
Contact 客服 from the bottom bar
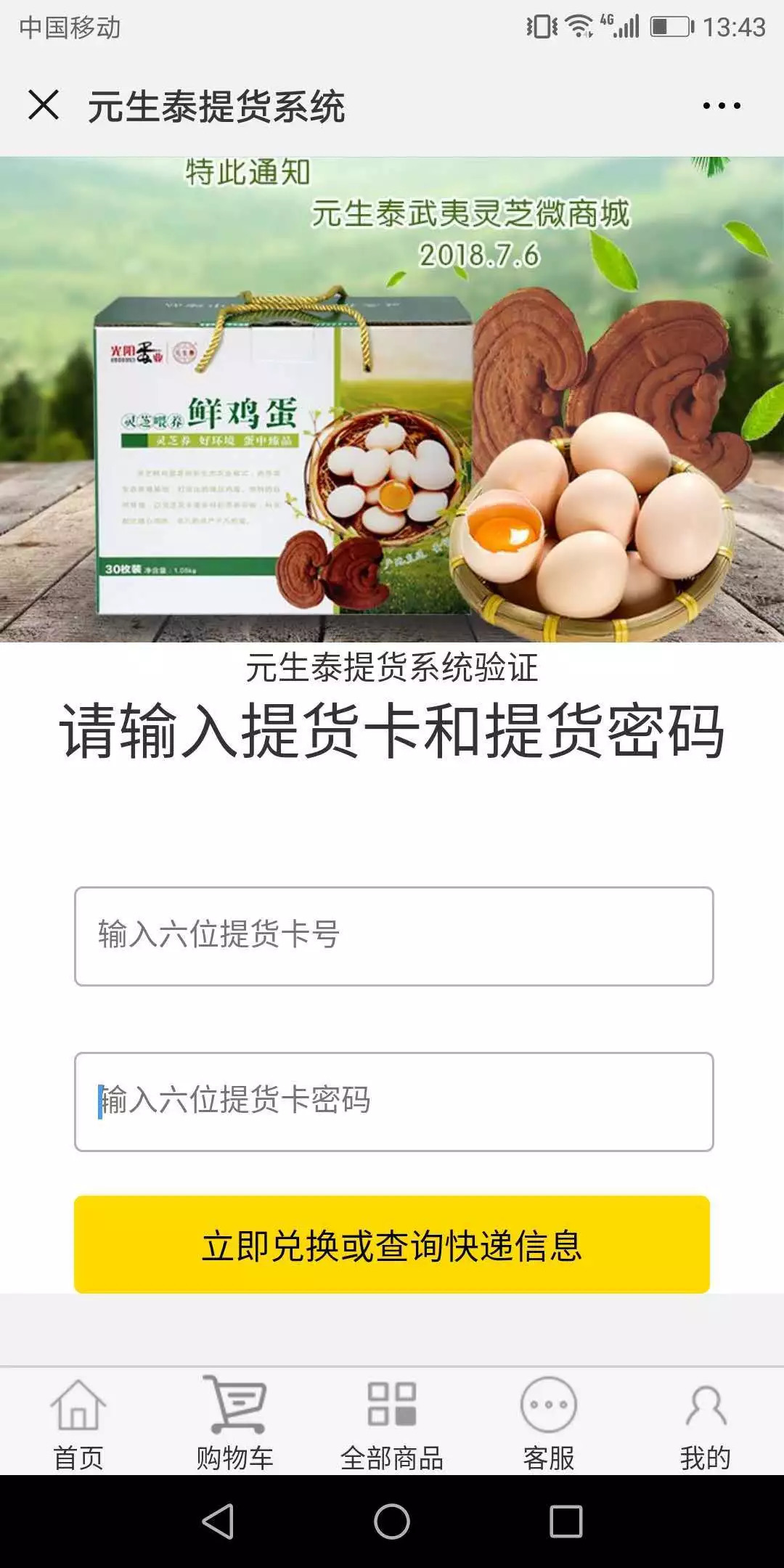[549, 1423]
